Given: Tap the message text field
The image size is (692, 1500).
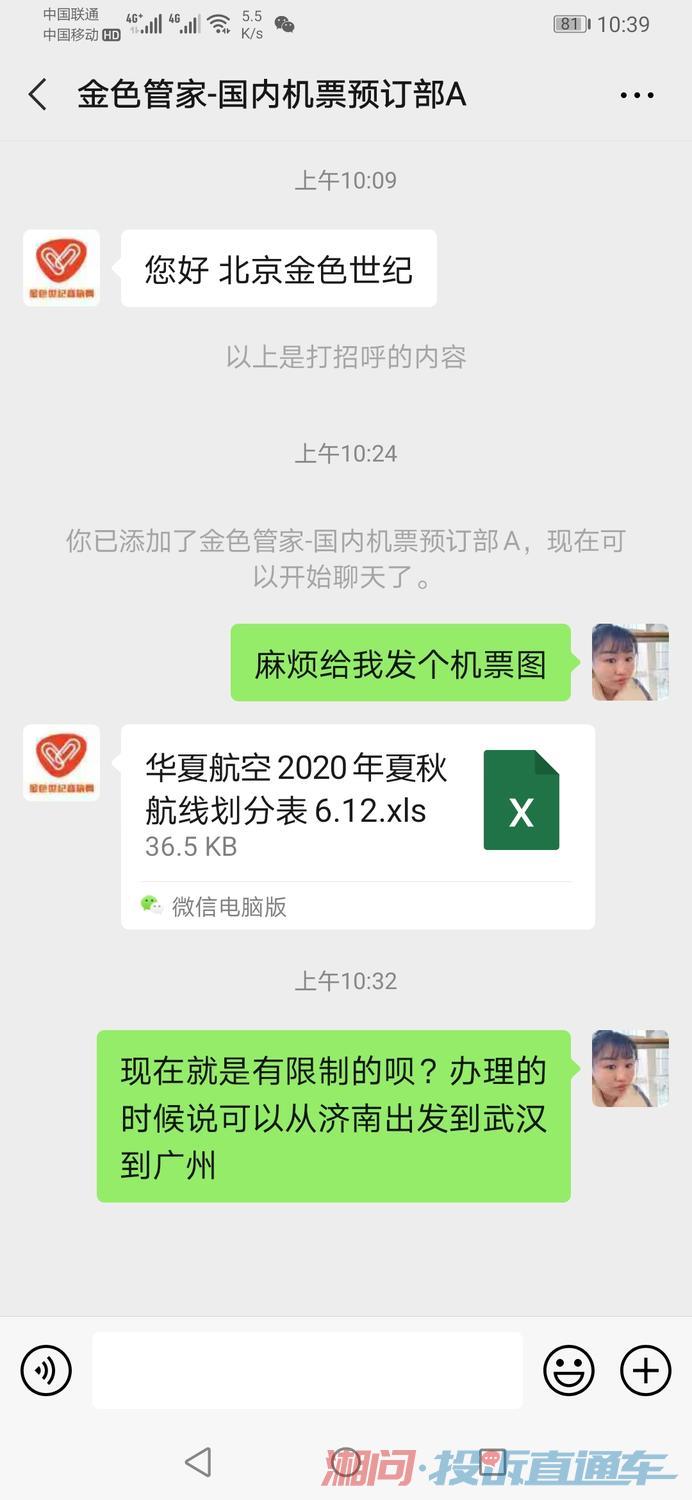Looking at the screenshot, I should pos(307,1370).
